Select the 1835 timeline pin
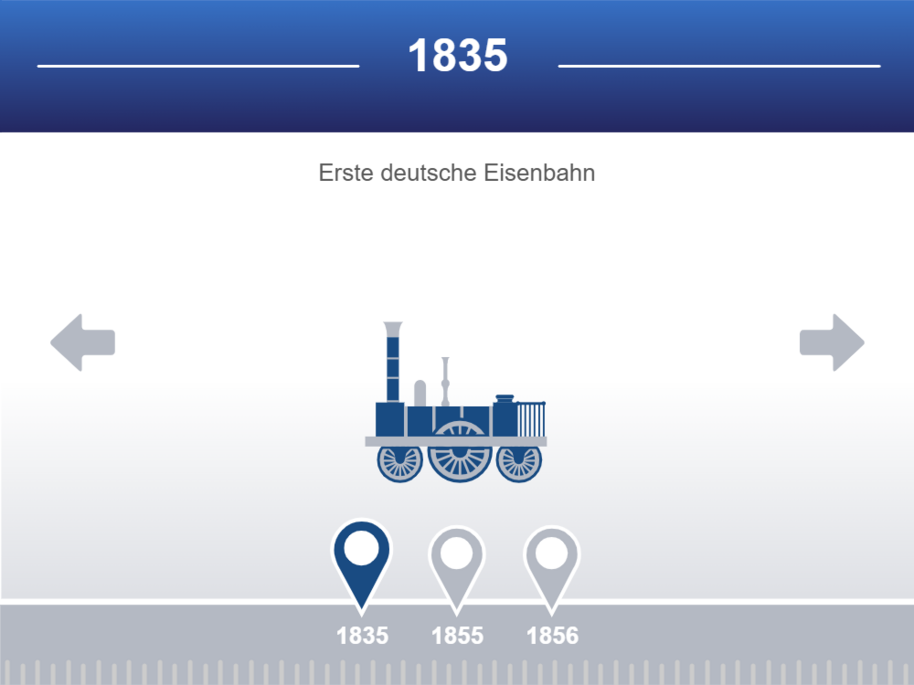This screenshot has width=914, height=685. pyautogui.click(x=361, y=562)
